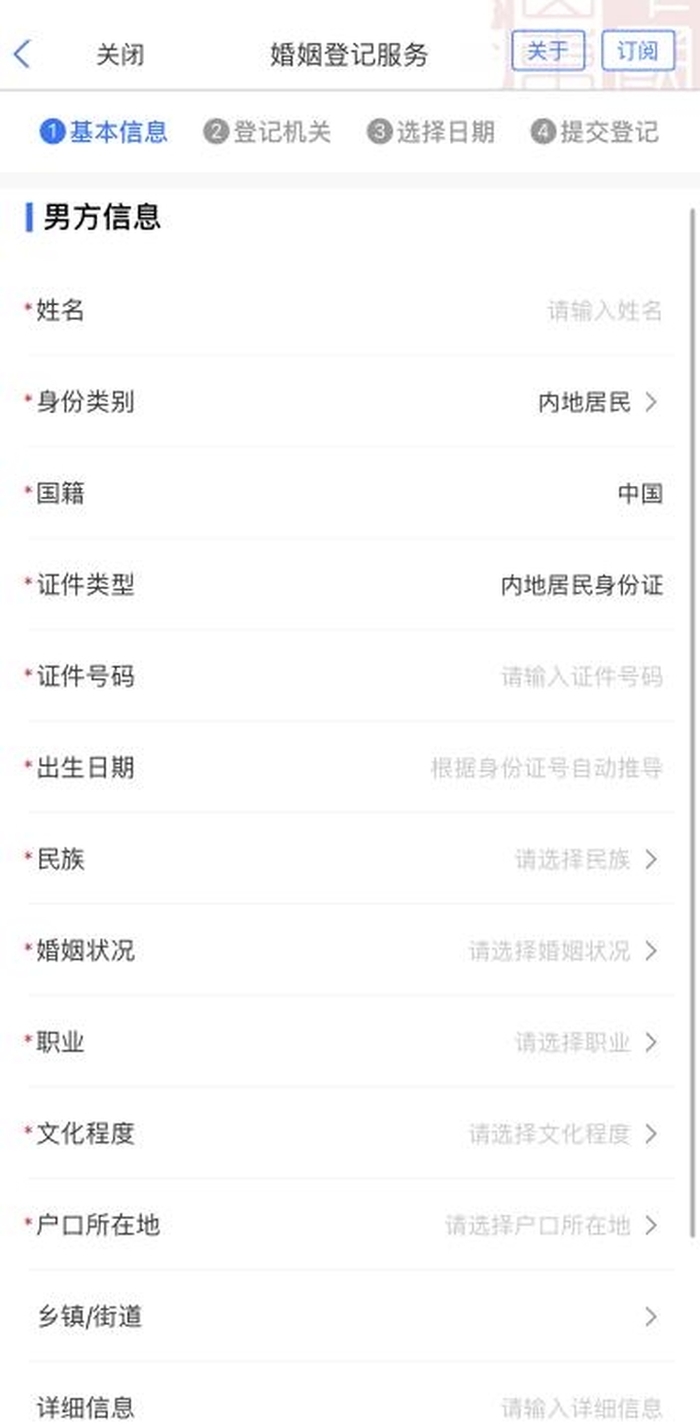Switch to step 登记机关
The image size is (700, 1425).
coord(267,132)
